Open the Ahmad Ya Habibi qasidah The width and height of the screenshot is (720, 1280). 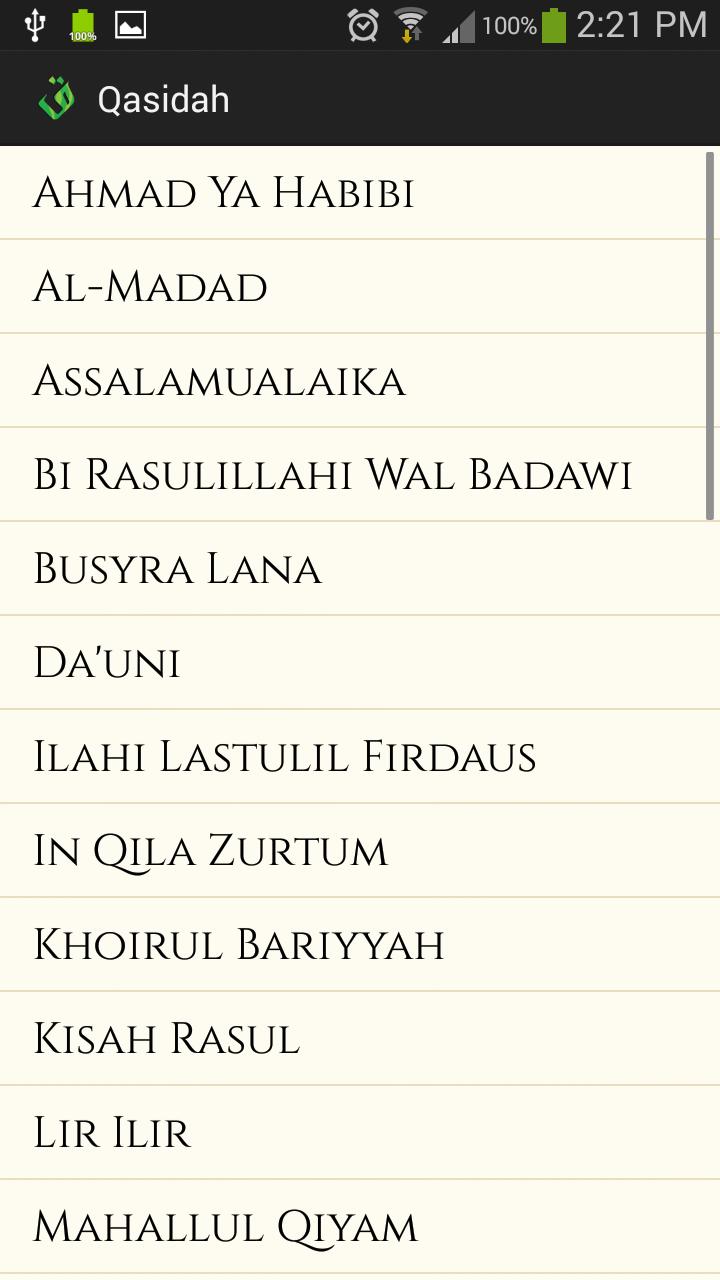(224, 193)
